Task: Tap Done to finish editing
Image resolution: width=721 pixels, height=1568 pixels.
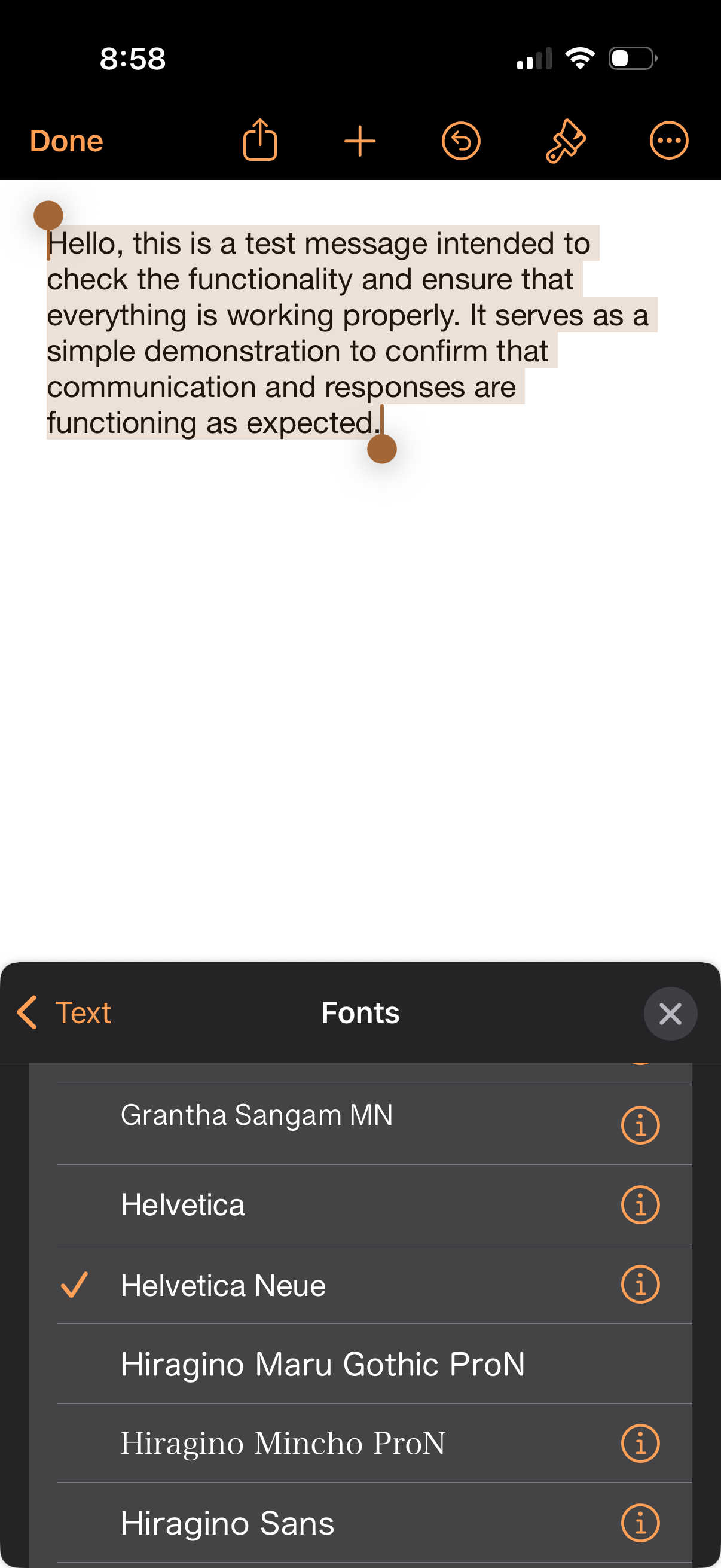Action: point(66,141)
